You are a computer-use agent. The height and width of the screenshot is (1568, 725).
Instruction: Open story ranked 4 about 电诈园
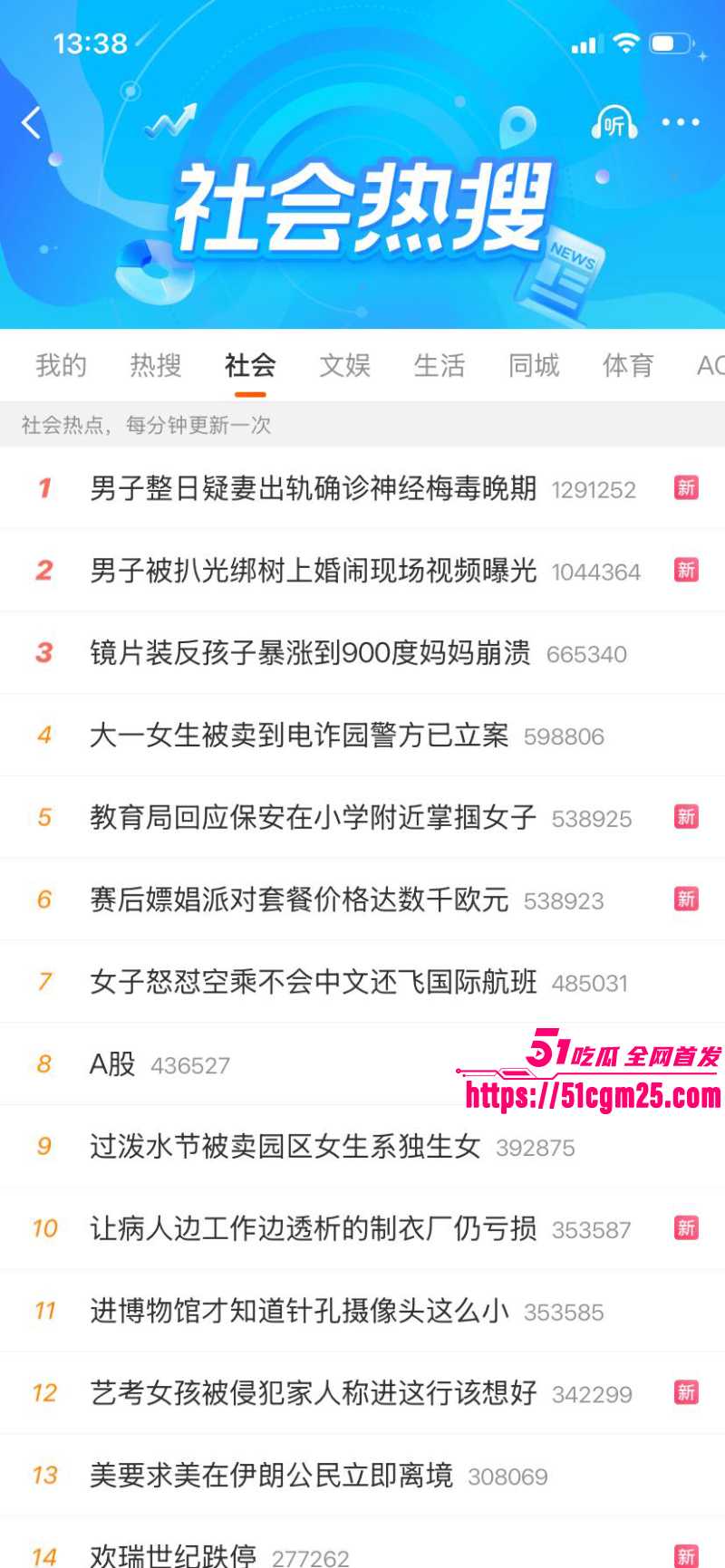click(301, 735)
